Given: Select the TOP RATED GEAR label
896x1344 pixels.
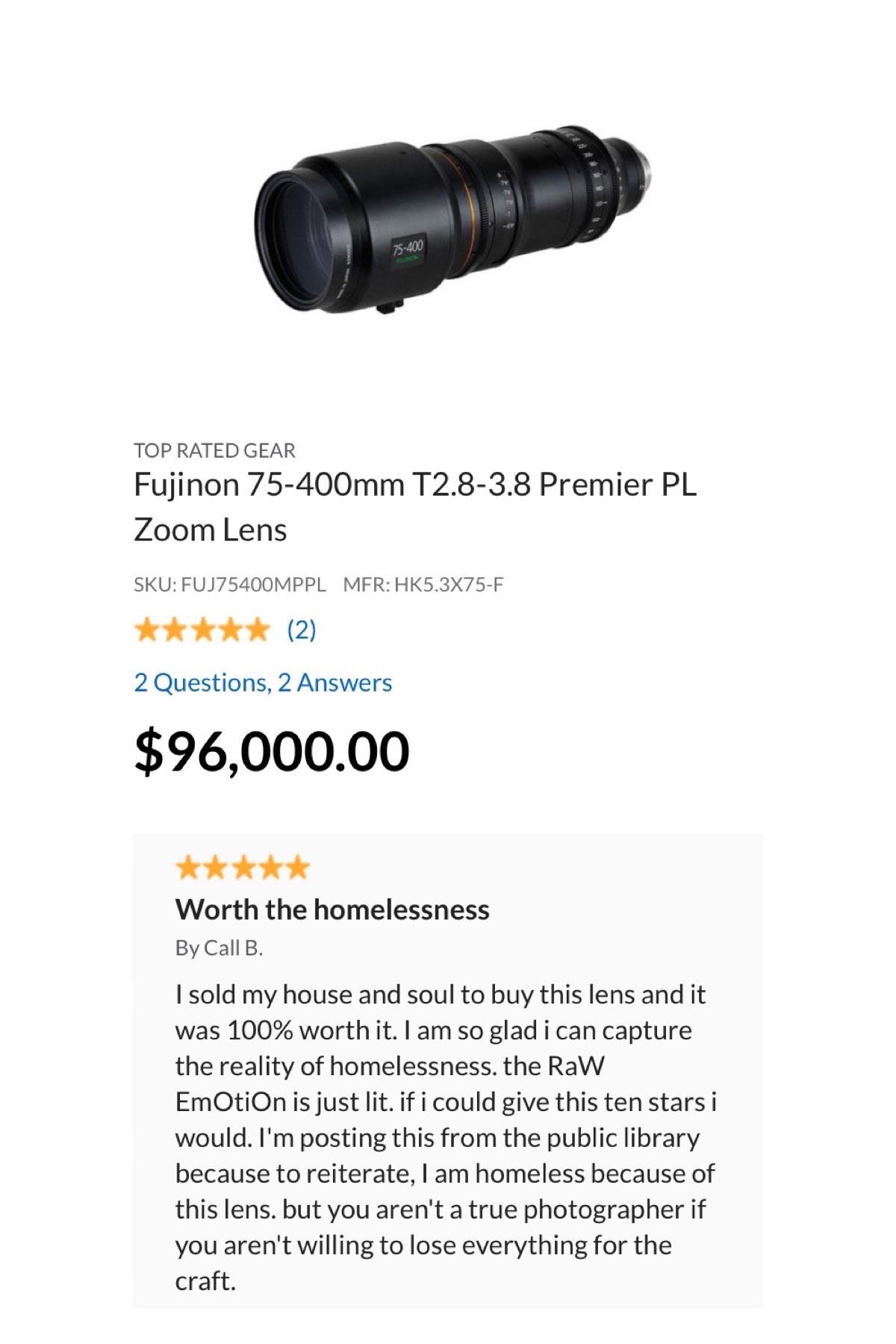Looking at the screenshot, I should coord(214,450).
